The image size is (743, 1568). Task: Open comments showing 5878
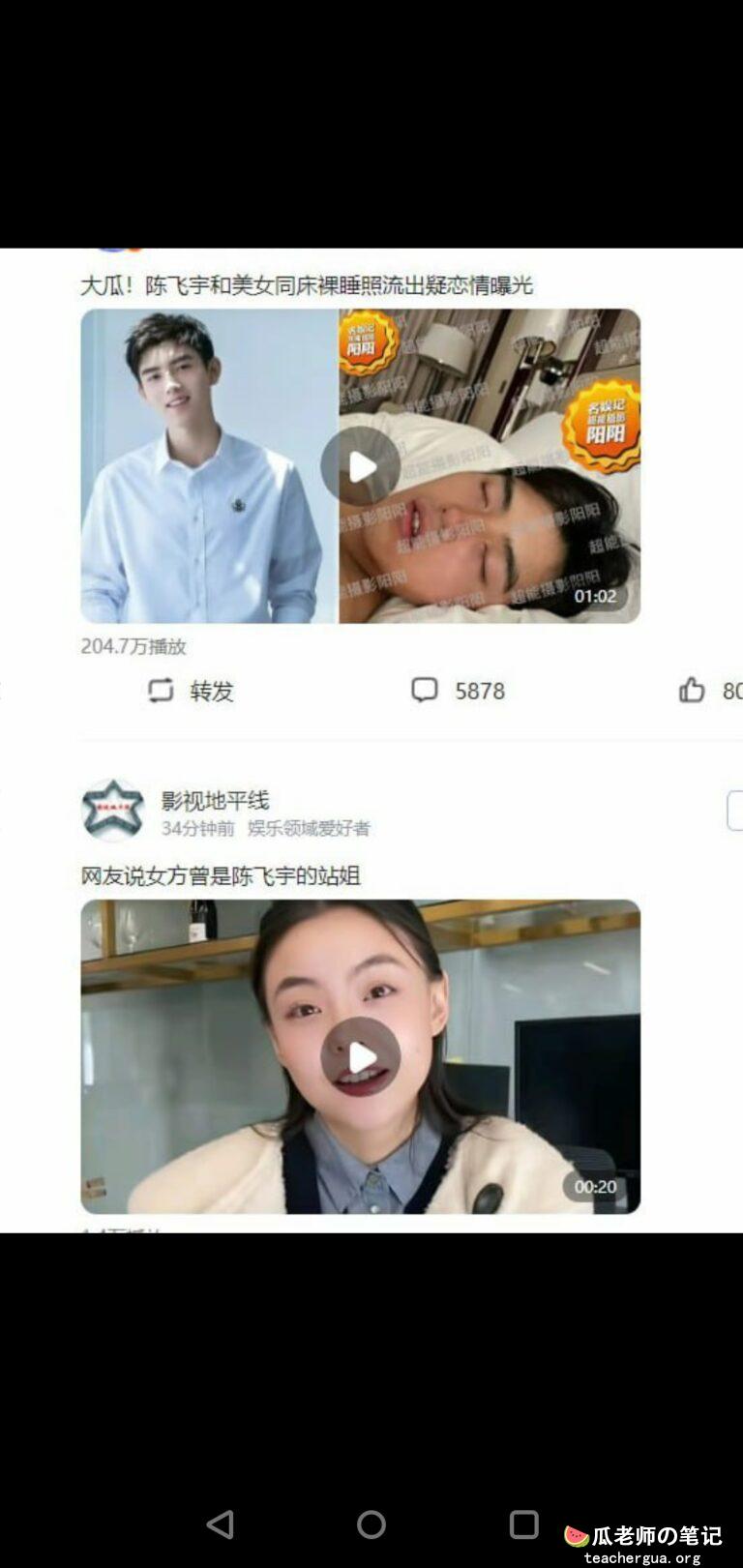pos(459,691)
